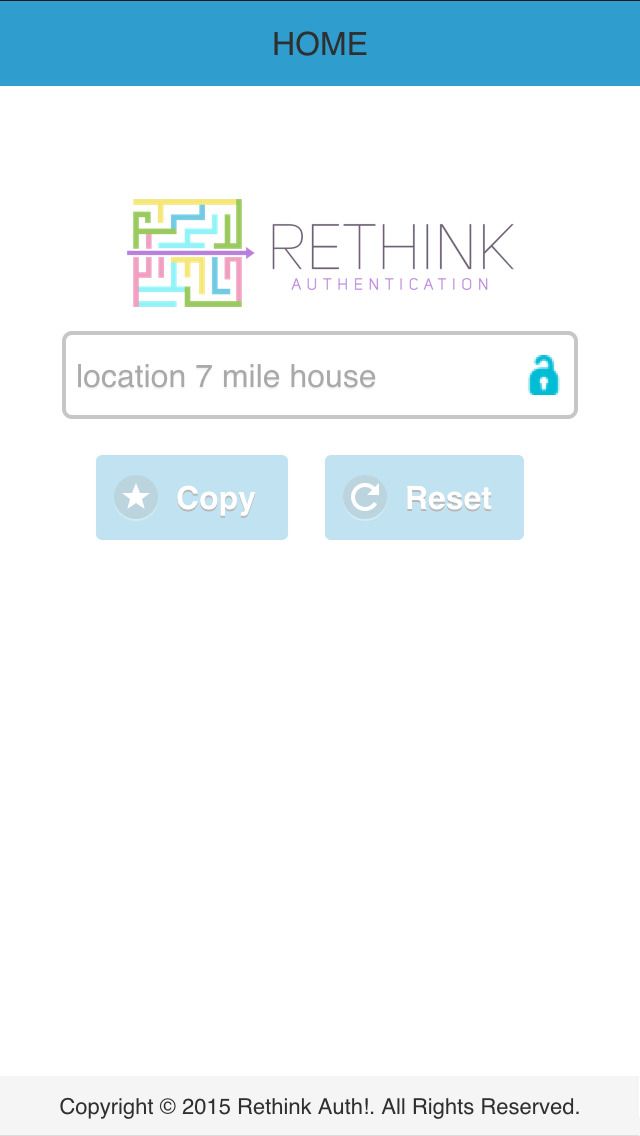640x1136 pixels.
Task: Tap the location 7 mile house field
Action: point(290,376)
